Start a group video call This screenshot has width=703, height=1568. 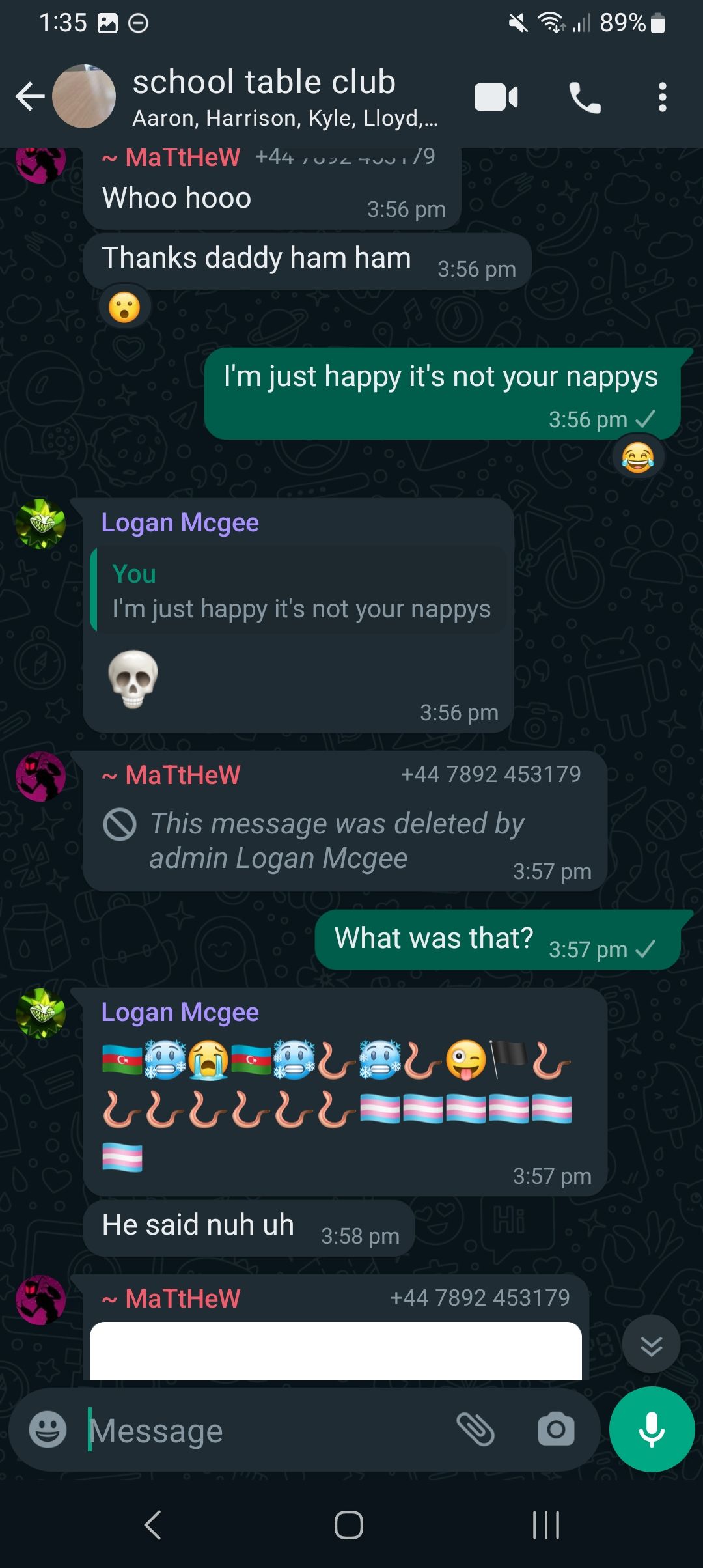pos(496,98)
